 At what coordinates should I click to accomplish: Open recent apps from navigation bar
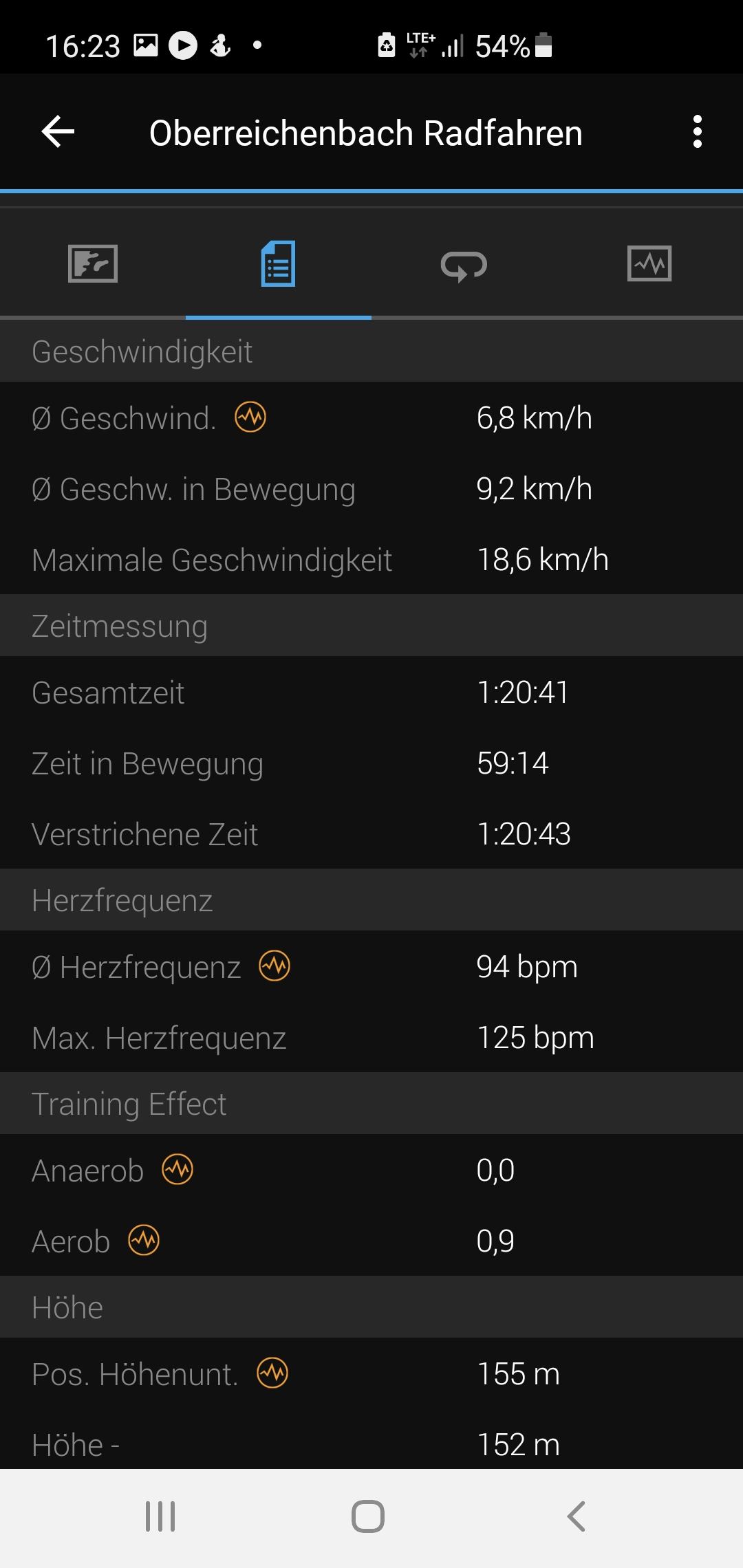coord(160,1516)
